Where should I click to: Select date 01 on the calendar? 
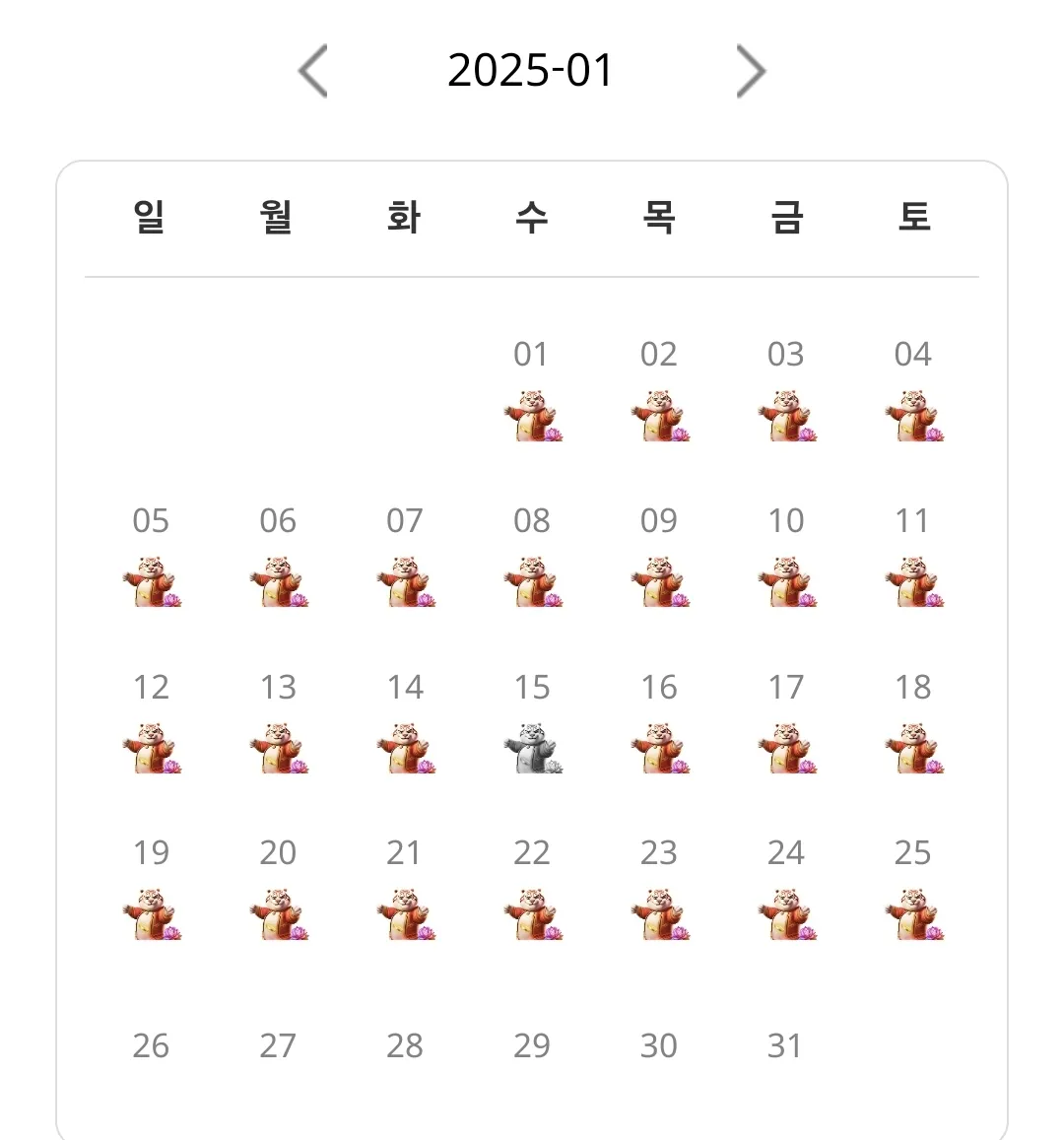coord(532,394)
